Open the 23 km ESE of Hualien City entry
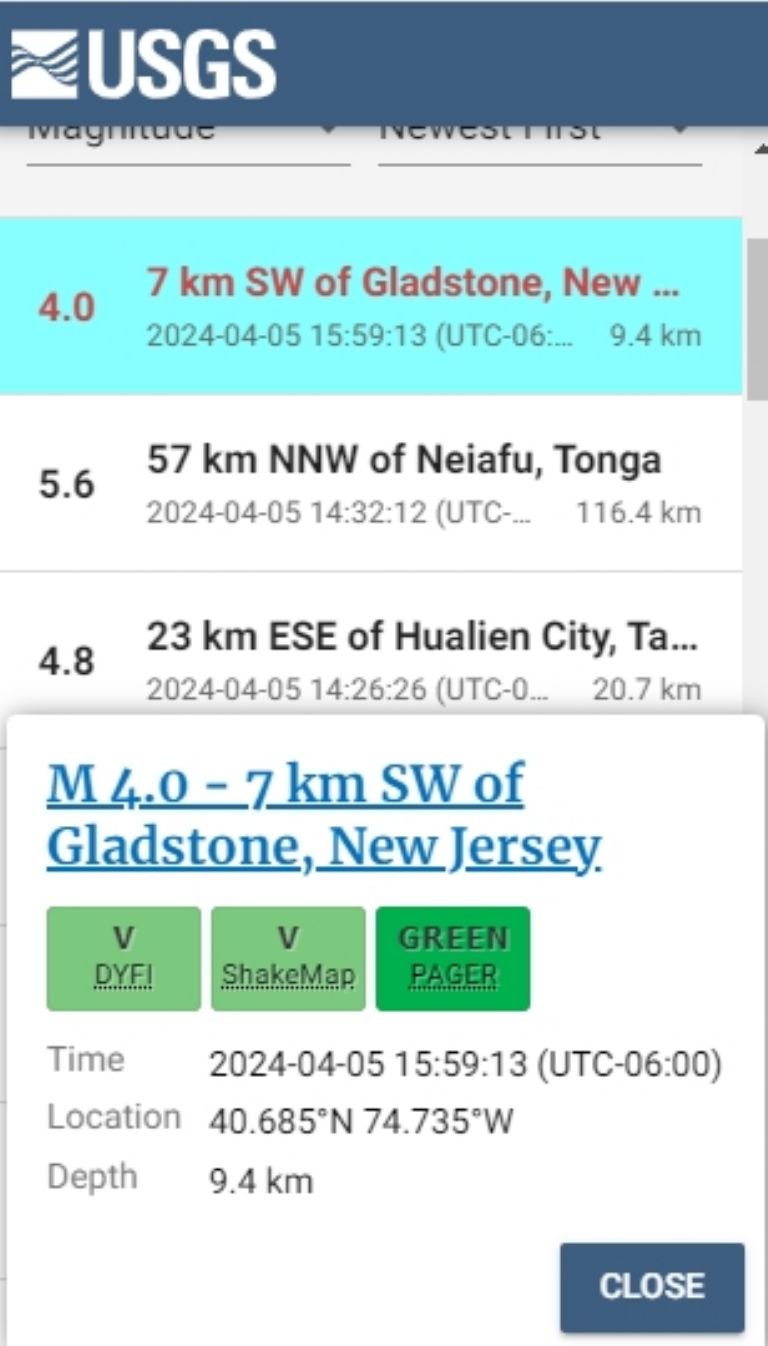Viewport: 768px width, 1346px height. click(371, 645)
